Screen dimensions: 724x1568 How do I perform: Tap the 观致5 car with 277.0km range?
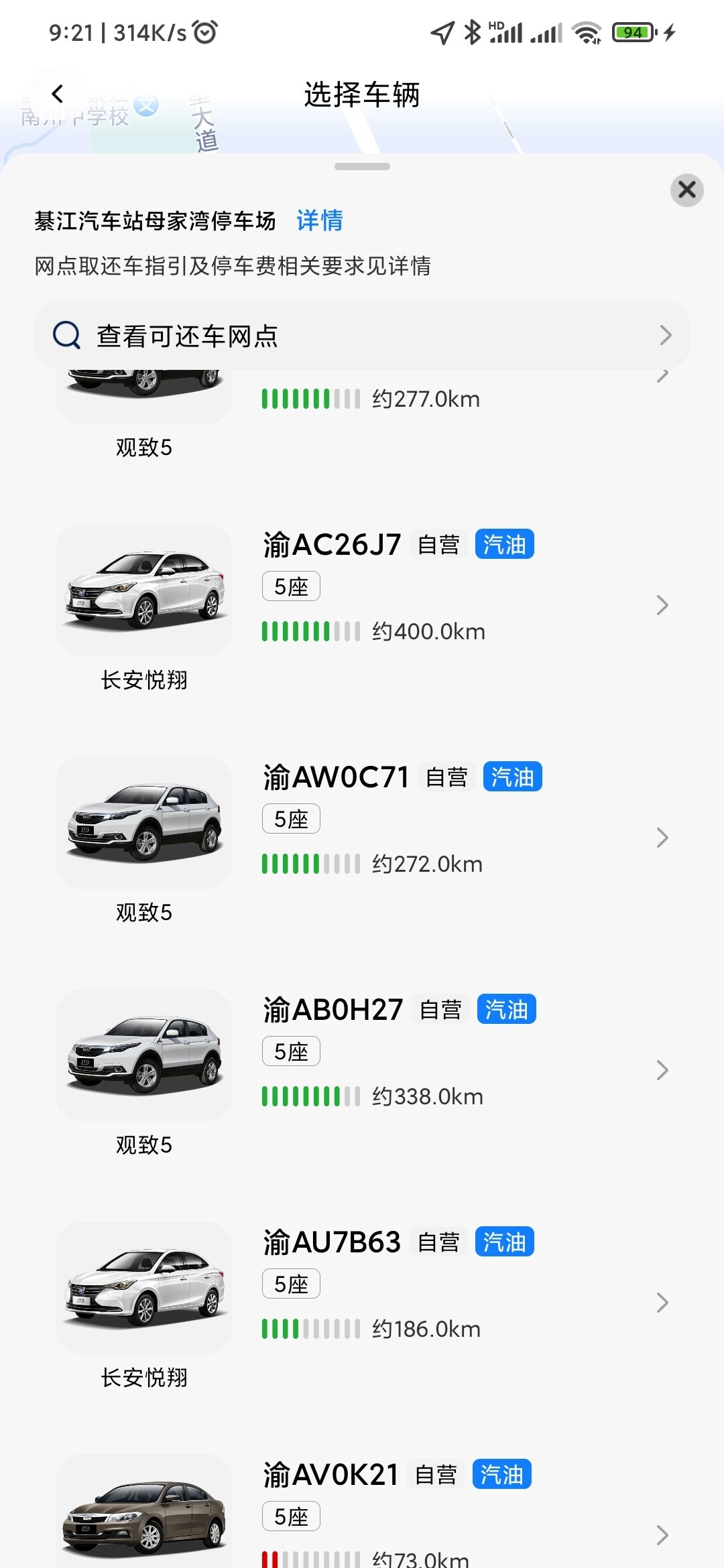tap(362, 402)
